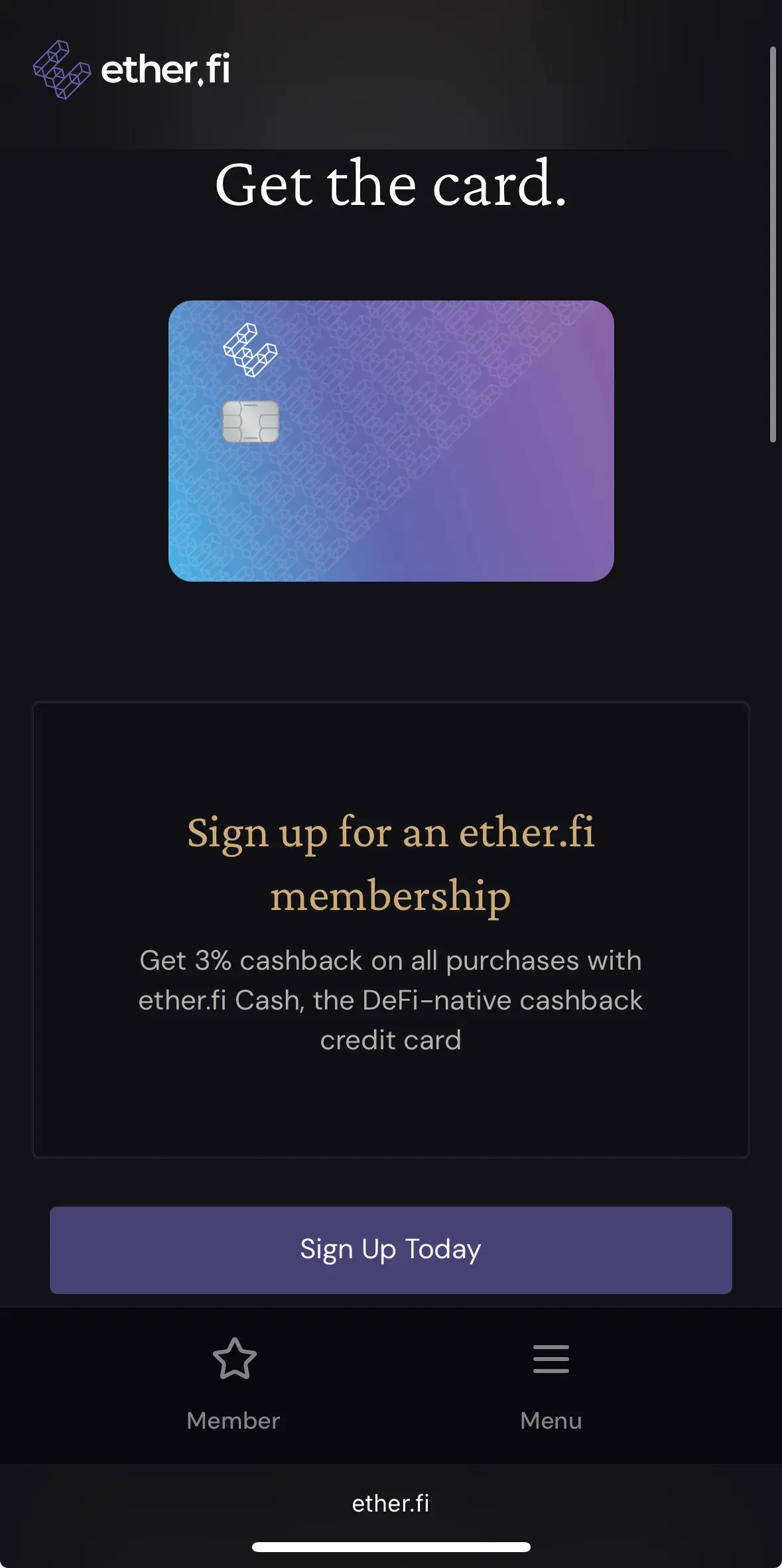This screenshot has width=782, height=1568.
Task: Tap the Sign Up Today button
Action: tap(391, 1250)
